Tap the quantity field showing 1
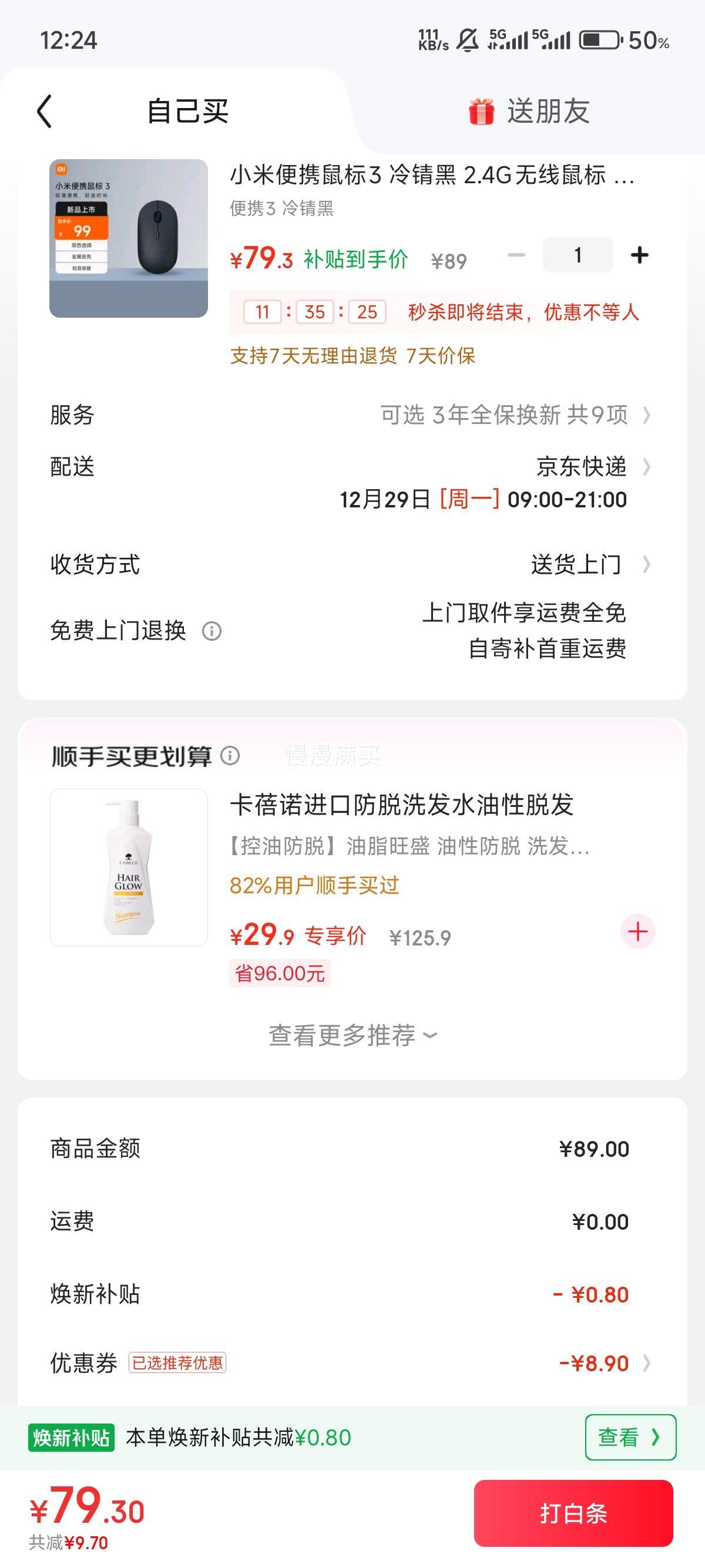Screen dimensions: 705x1568 click(x=578, y=255)
